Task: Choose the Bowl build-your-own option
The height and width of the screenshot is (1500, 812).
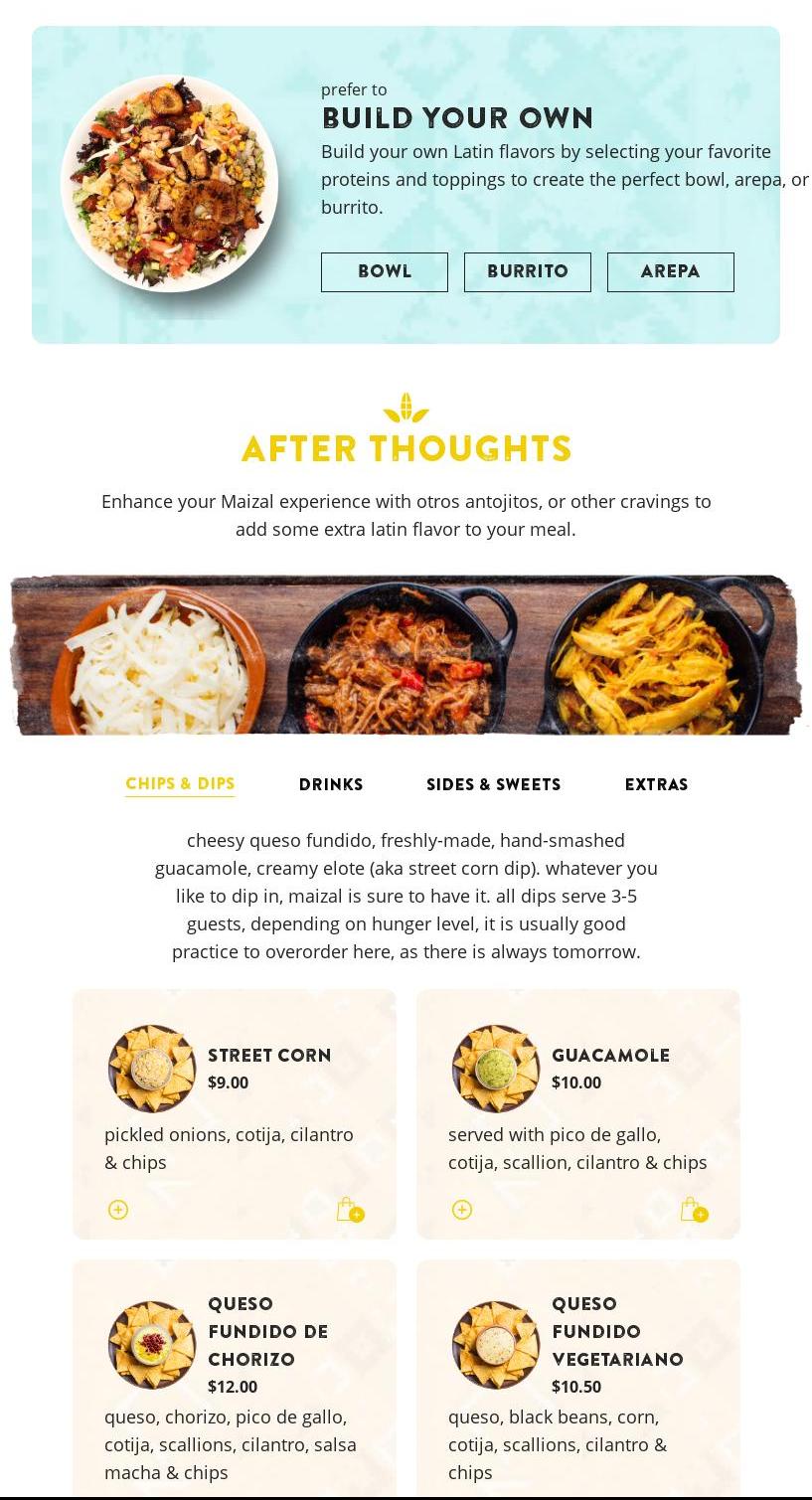Action: tap(384, 271)
